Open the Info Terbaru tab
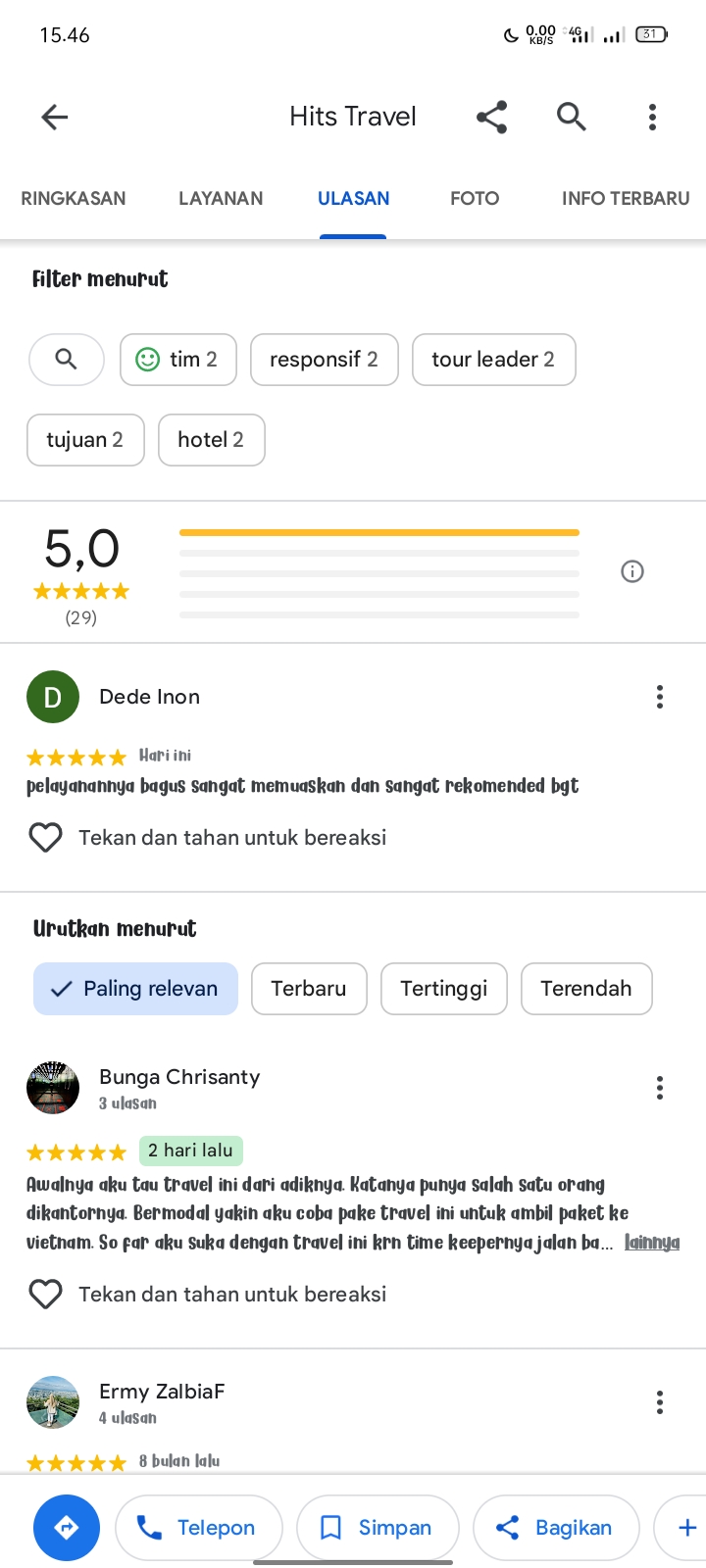This screenshot has height=1568, width=706. click(x=626, y=198)
